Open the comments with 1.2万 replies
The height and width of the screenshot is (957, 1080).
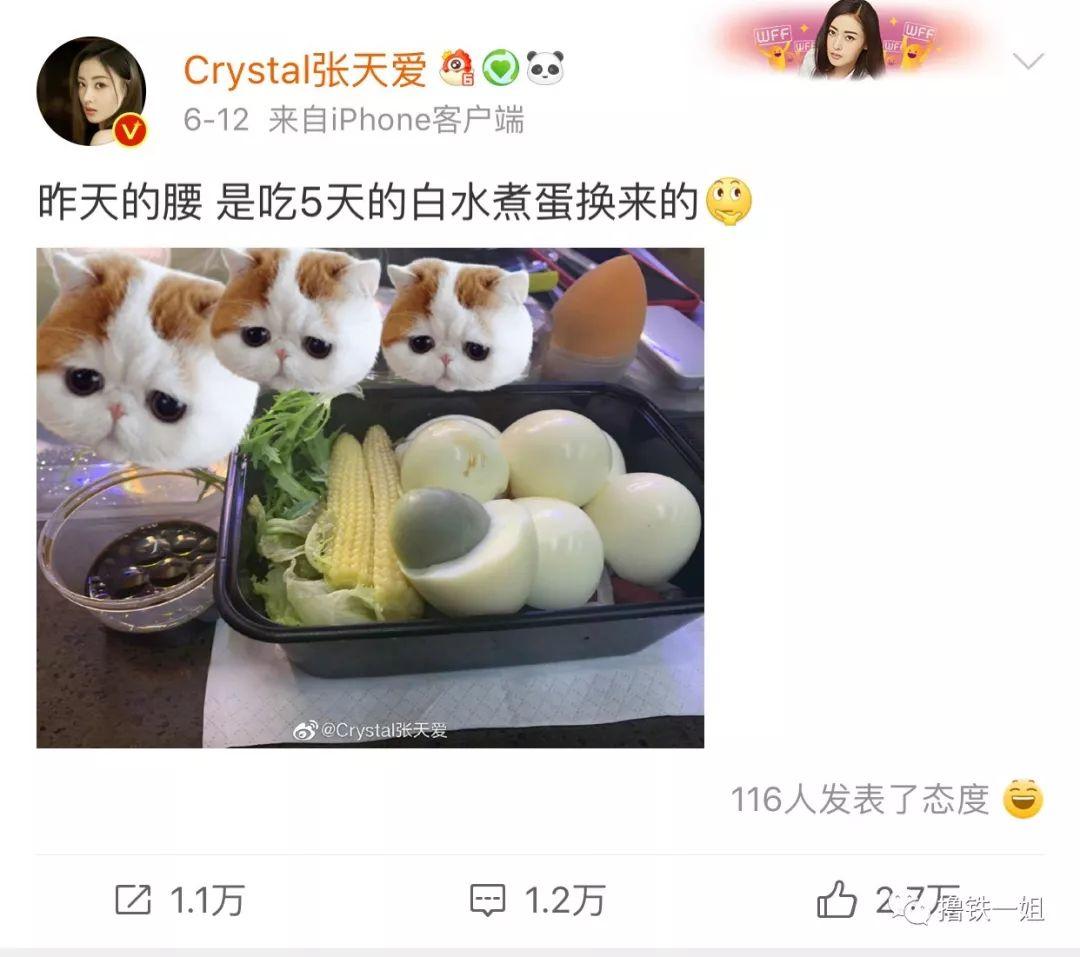click(537, 900)
